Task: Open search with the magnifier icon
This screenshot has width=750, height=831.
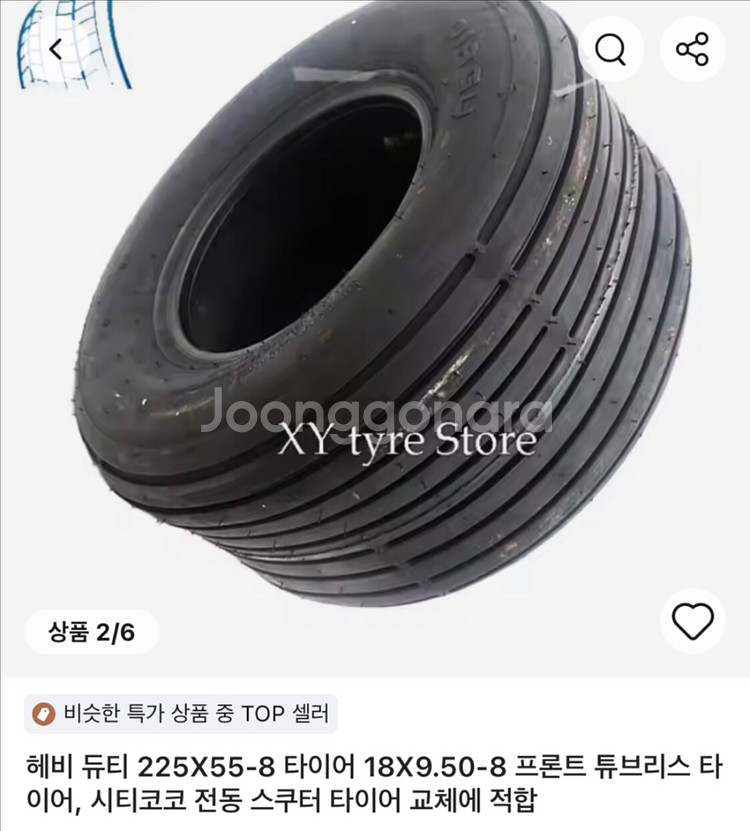Action: 610,48
